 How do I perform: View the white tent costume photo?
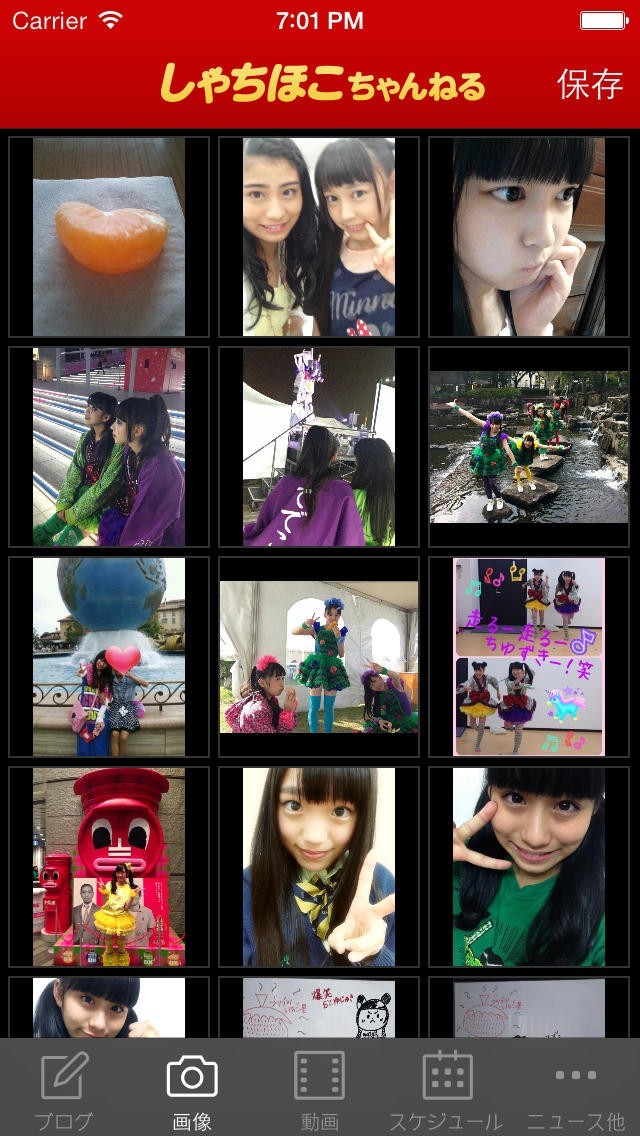point(319,657)
